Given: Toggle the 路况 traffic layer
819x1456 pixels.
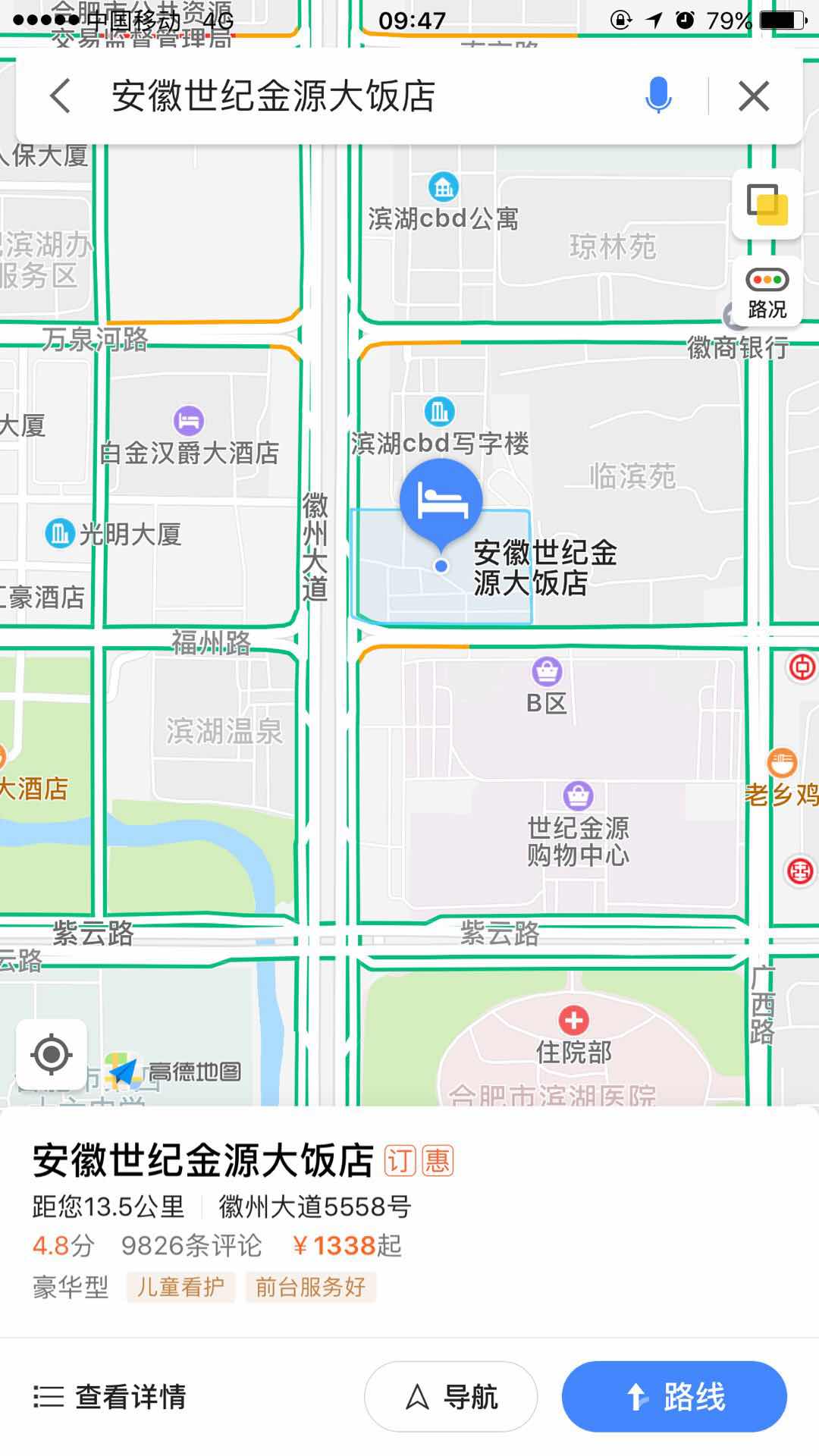Looking at the screenshot, I should point(767,293).
